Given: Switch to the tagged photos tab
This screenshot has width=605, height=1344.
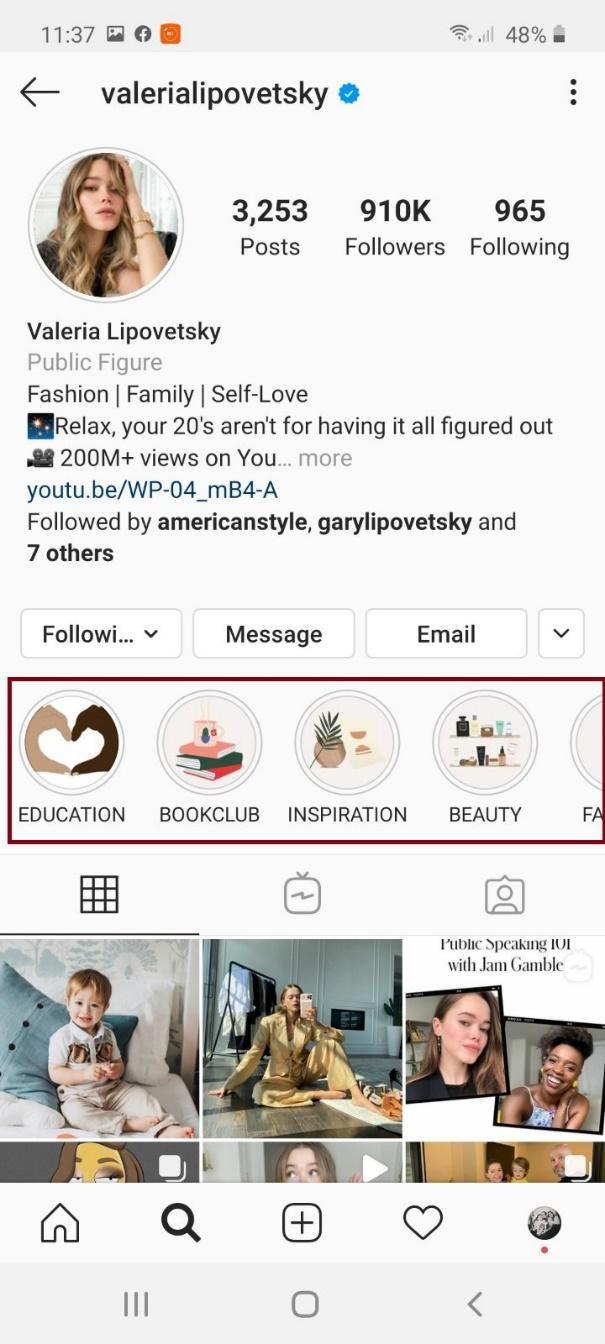Looking at the screenshot, I should (504, 894).
